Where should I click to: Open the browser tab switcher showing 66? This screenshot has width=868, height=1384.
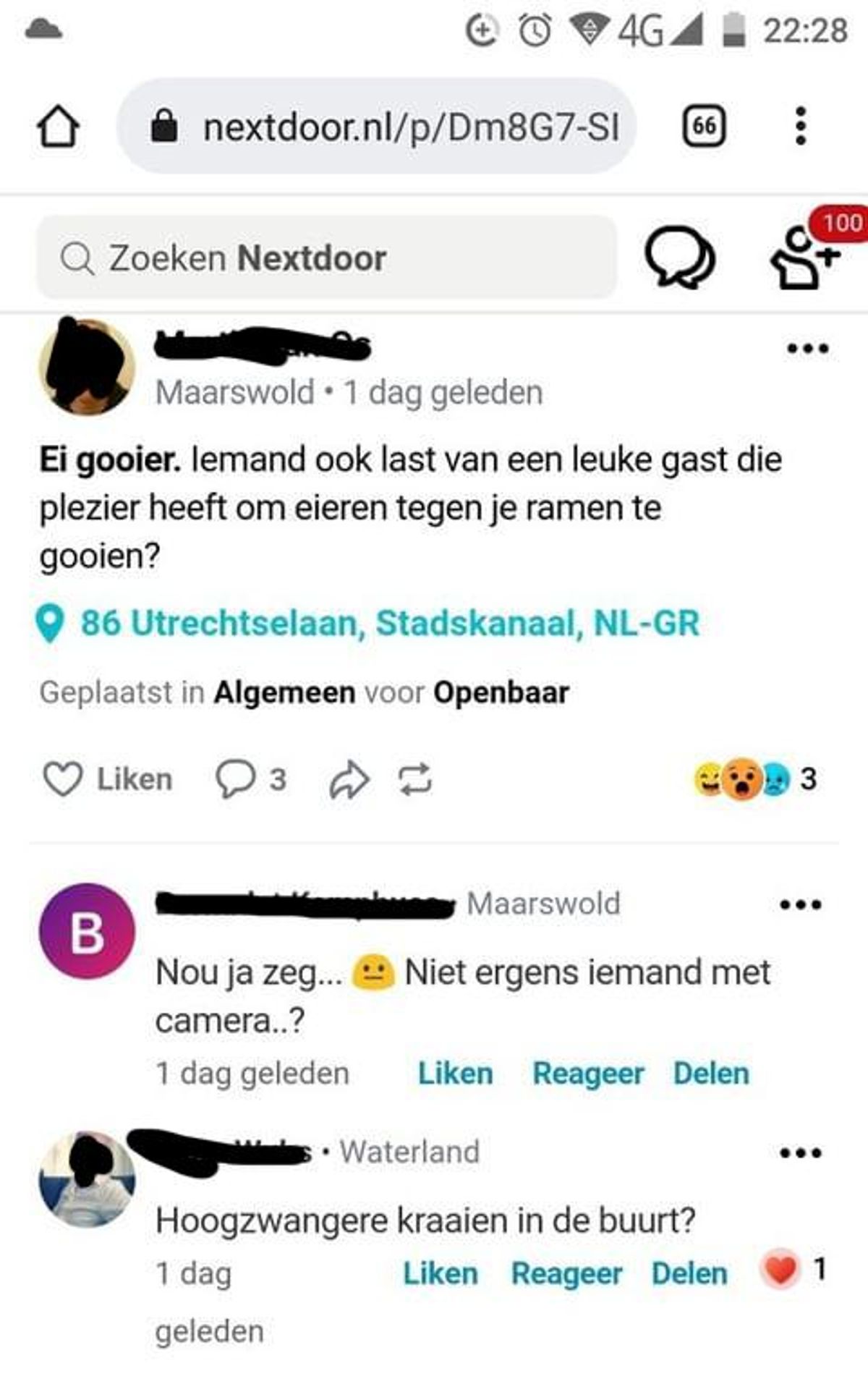point(704,127)
